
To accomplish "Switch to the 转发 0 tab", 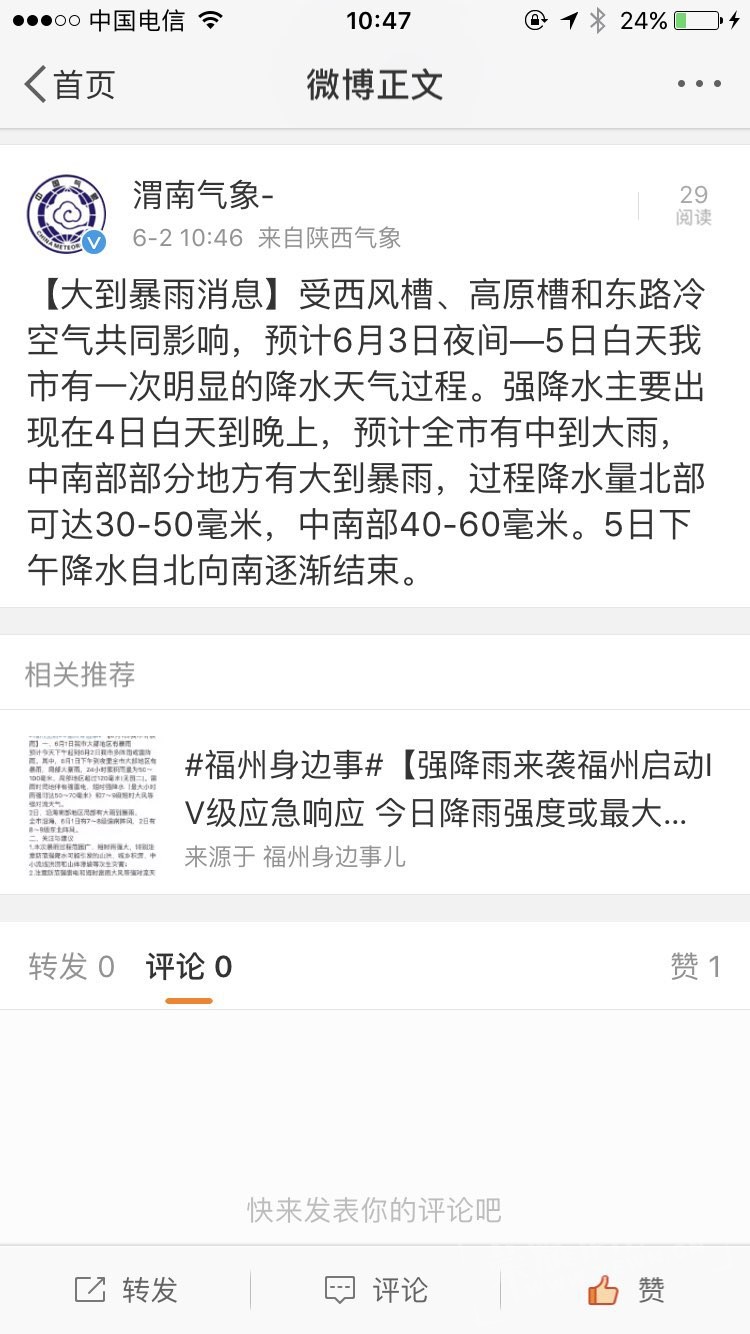I will click(72, 967).
